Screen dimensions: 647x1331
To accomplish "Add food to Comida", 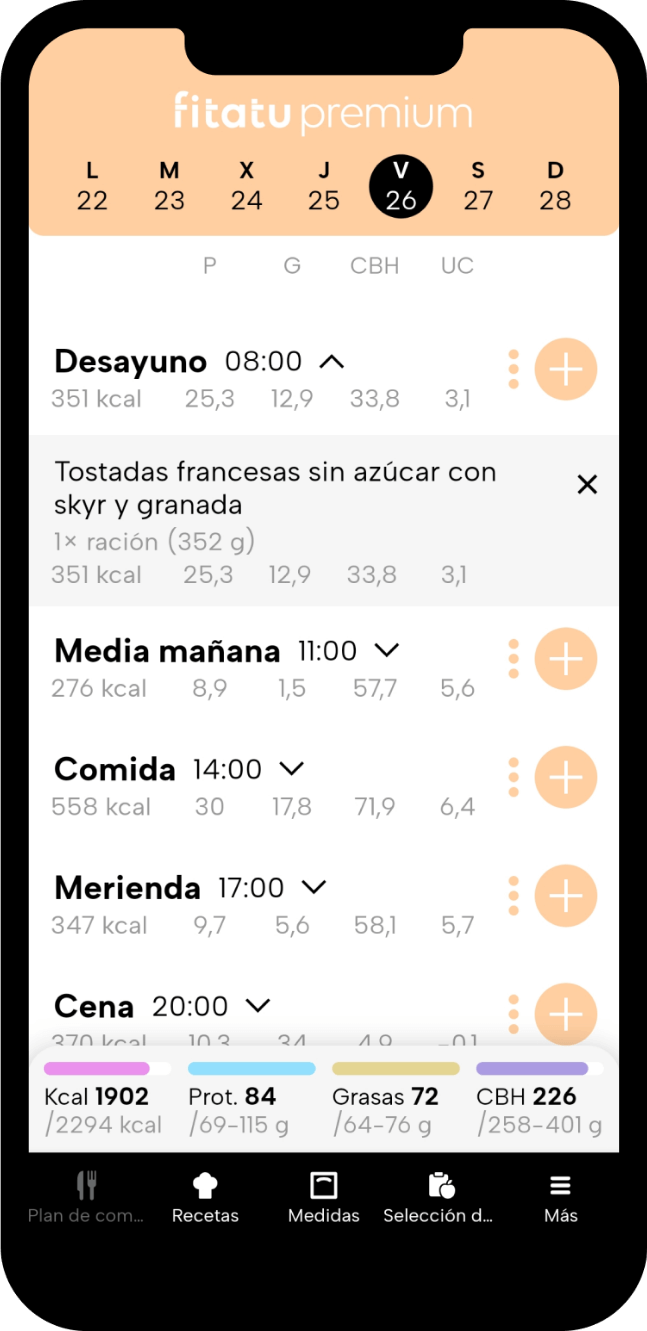I will coord(566,777).
